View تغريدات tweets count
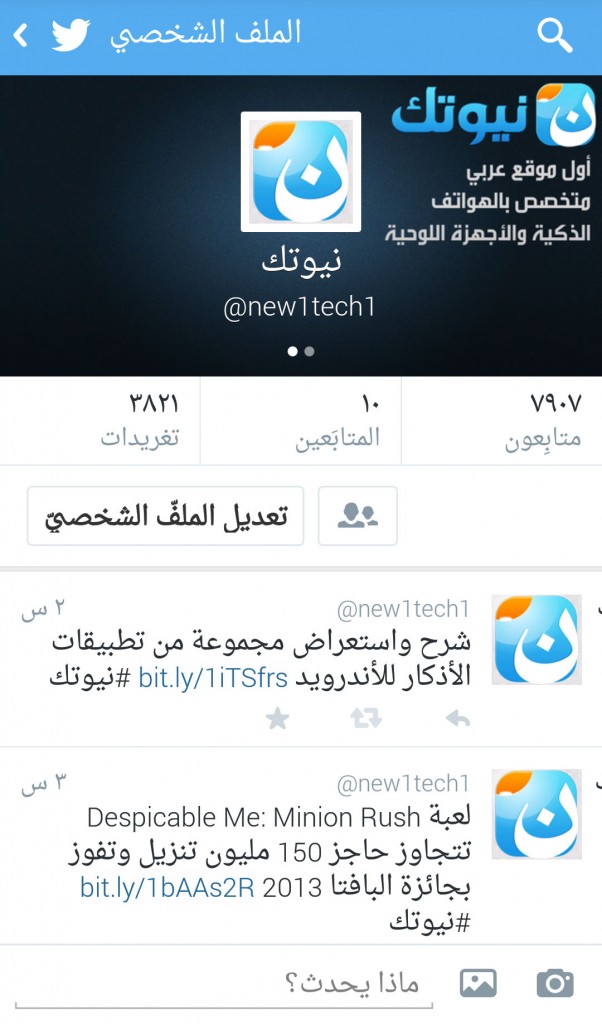Screen dimensions: 602x1024 [139, 421]
